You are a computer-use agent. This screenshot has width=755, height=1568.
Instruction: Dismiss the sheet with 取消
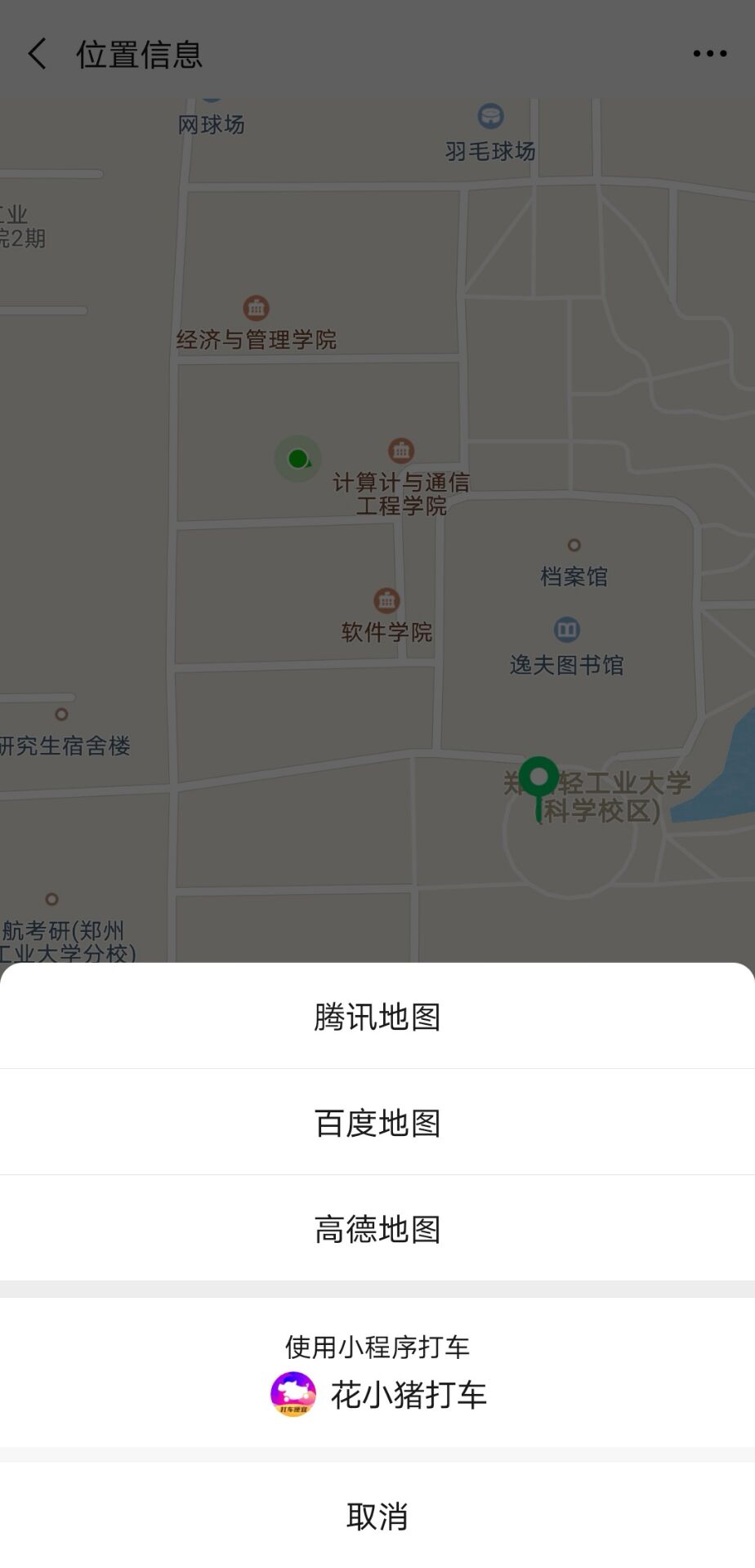(x=377, y=1517)
